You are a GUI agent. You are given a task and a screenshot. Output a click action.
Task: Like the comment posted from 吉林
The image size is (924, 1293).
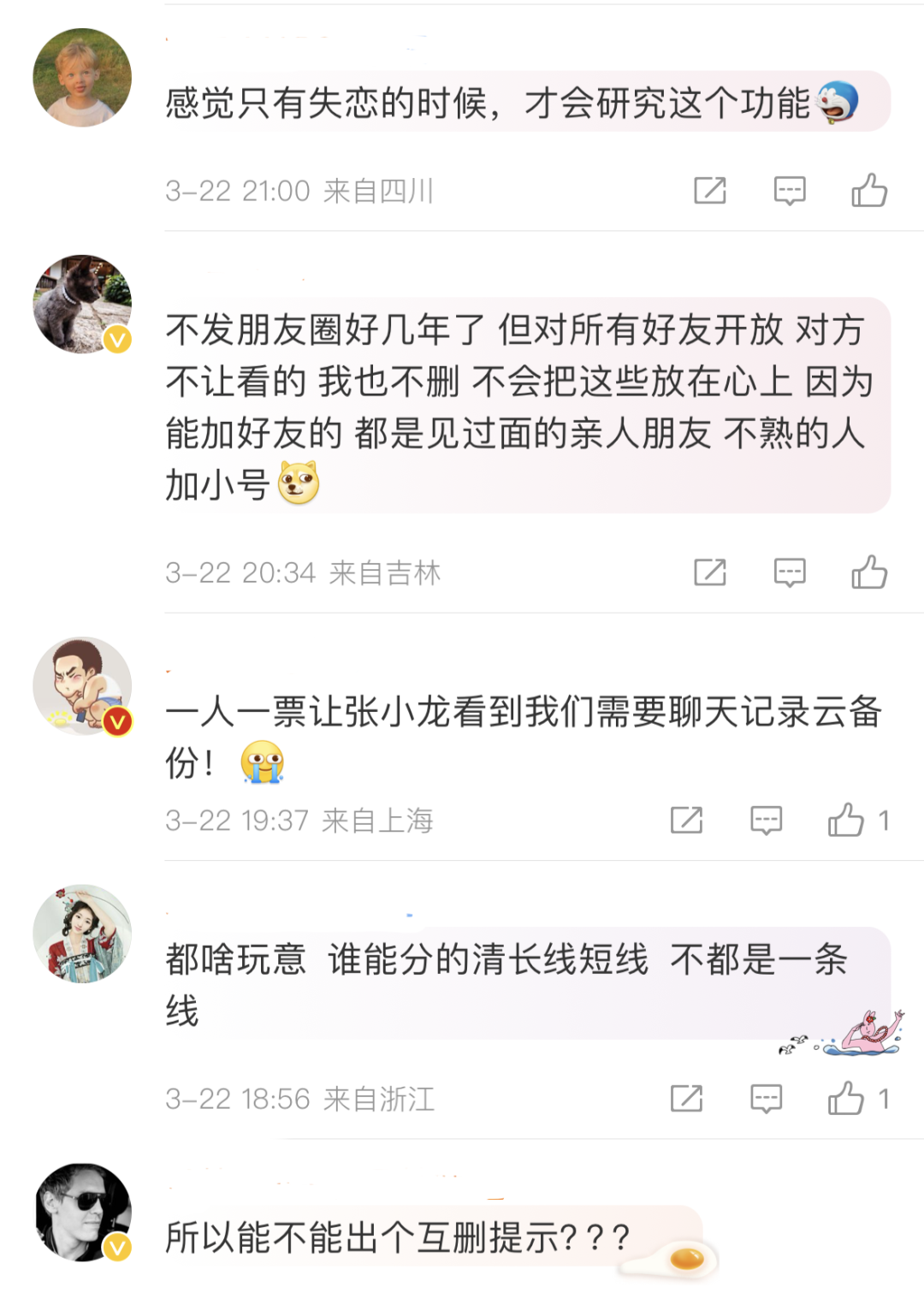pyautogui.click(x=868, y=572)
